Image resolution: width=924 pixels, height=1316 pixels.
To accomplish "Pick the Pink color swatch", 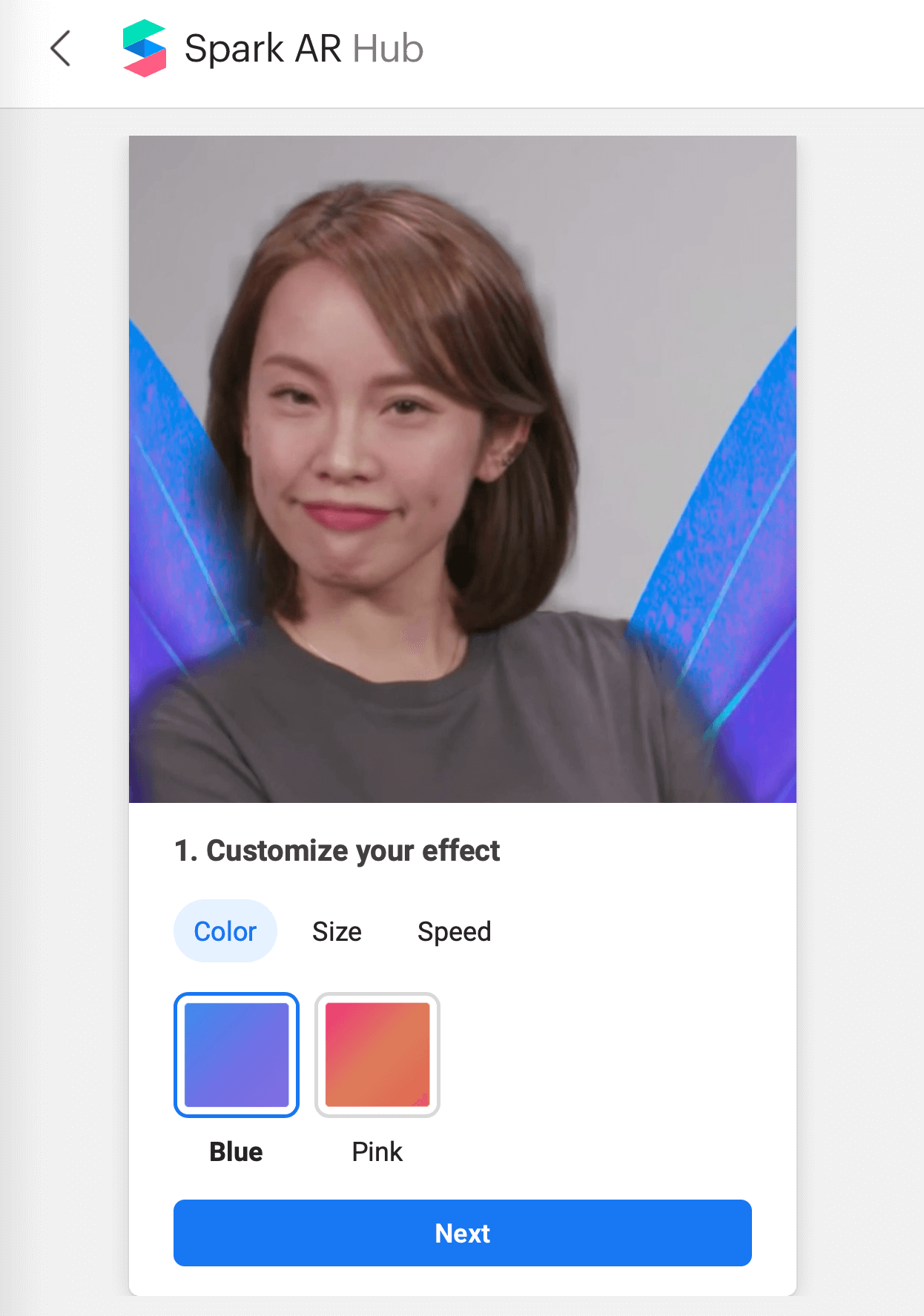I will click(377, 1054).
